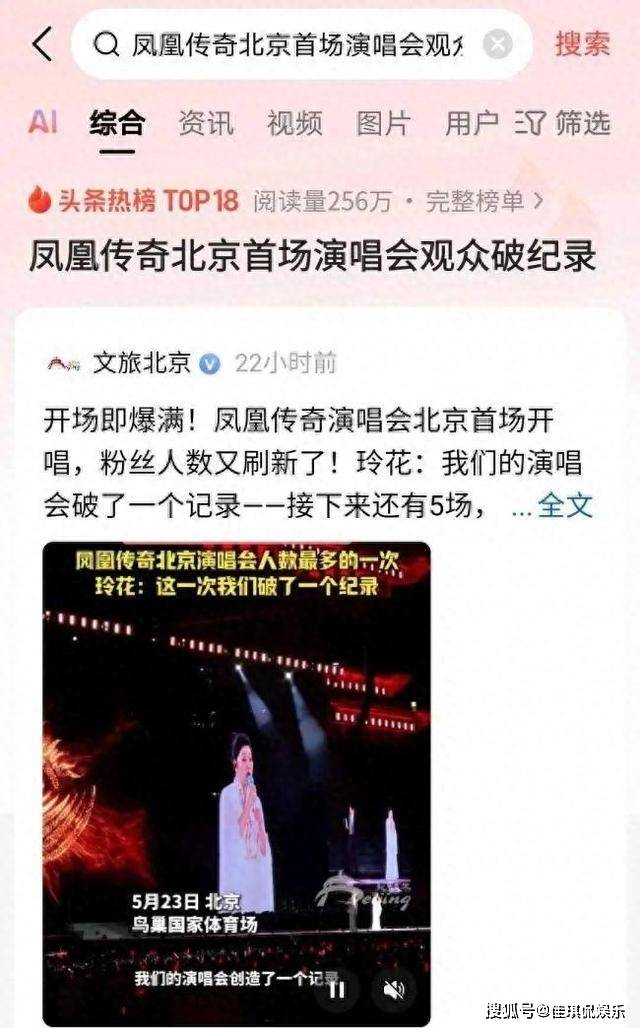The image size is (640, 1028).
Task: Tap the 搜索 button
Action: [582, 44]
